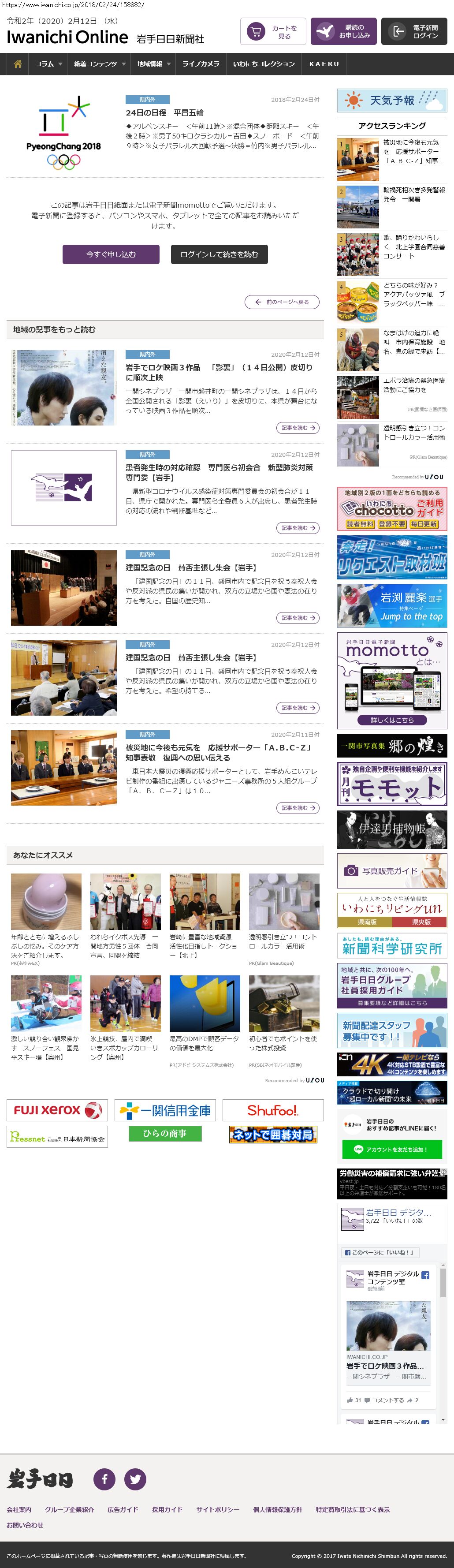Open the Twitter icon in footer

[135, 1478]
